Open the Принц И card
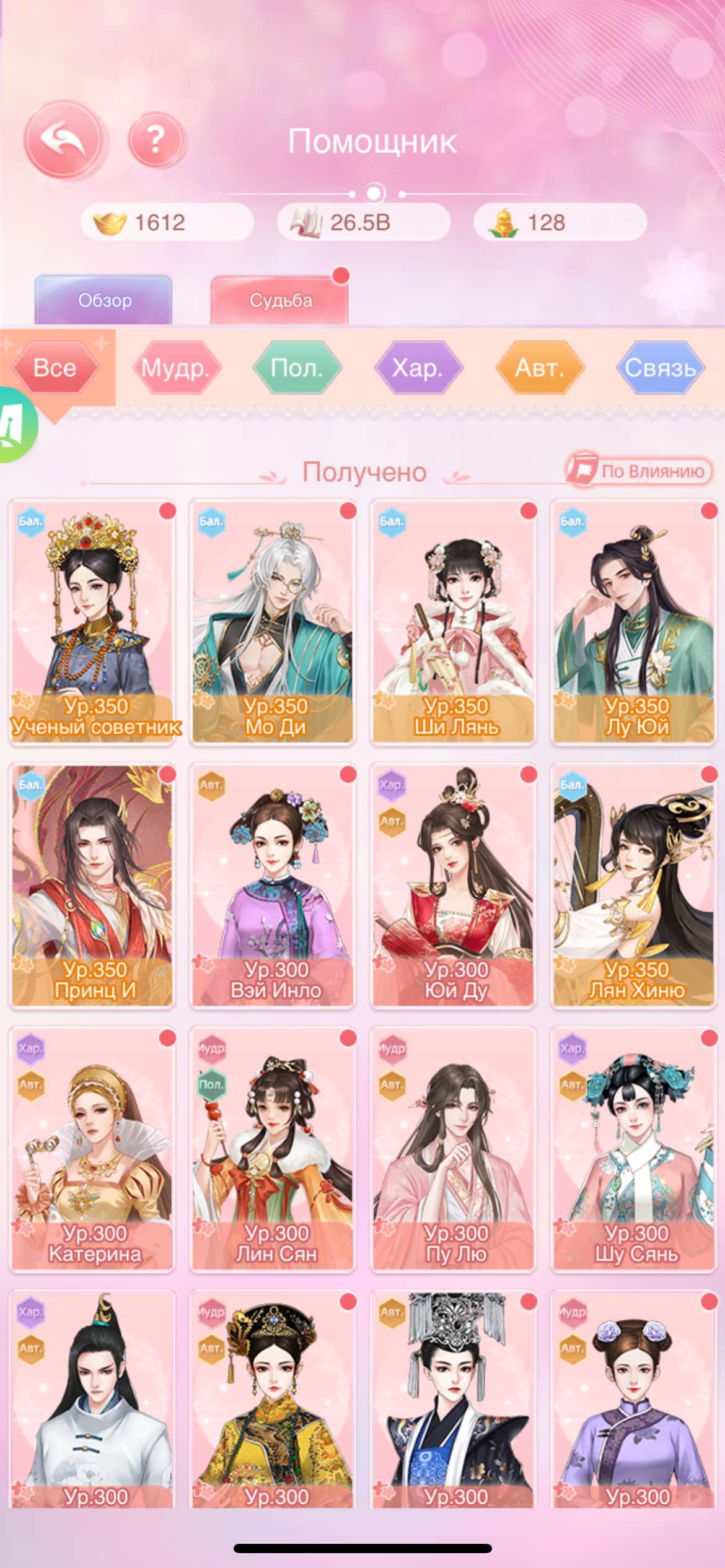 [x=92, y=886]
